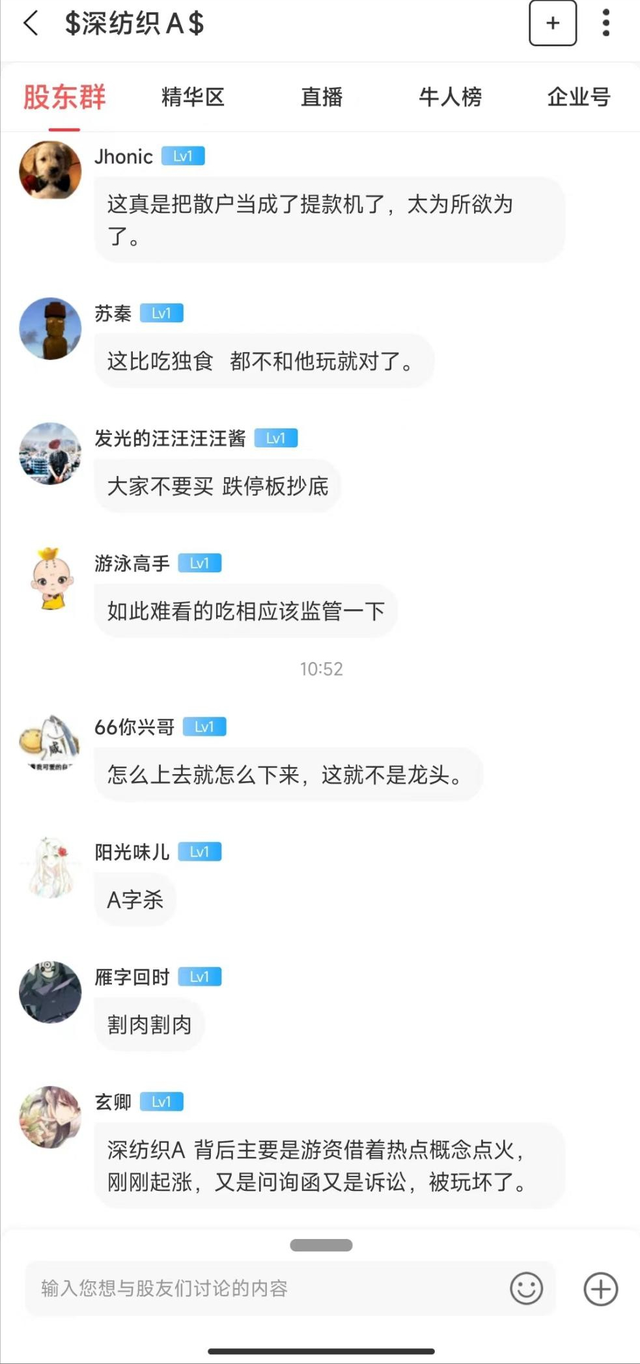Image resolution: width=640 pixels, height=1364 pixels.
Task: View the 牛人榜 tab
Action: click(450, 97)
